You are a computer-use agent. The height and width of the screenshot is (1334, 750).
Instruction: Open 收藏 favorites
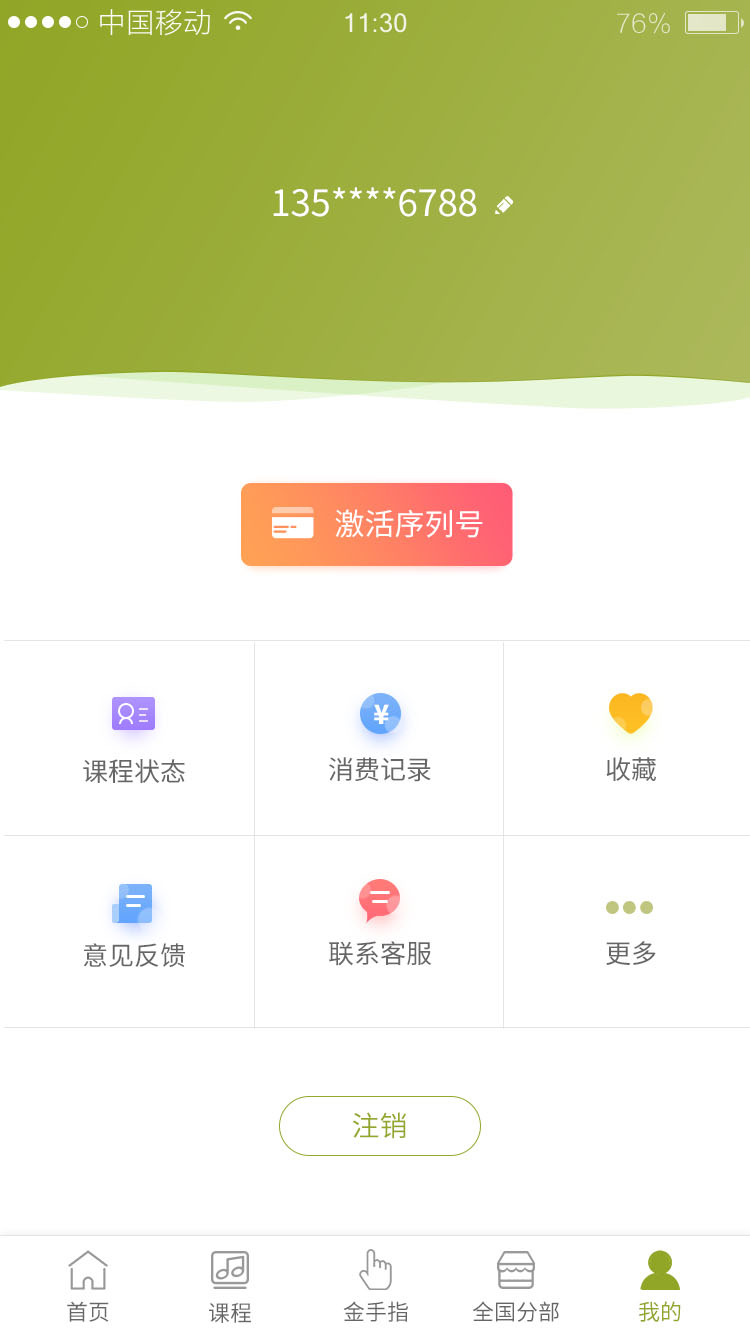tap(628, 738)
